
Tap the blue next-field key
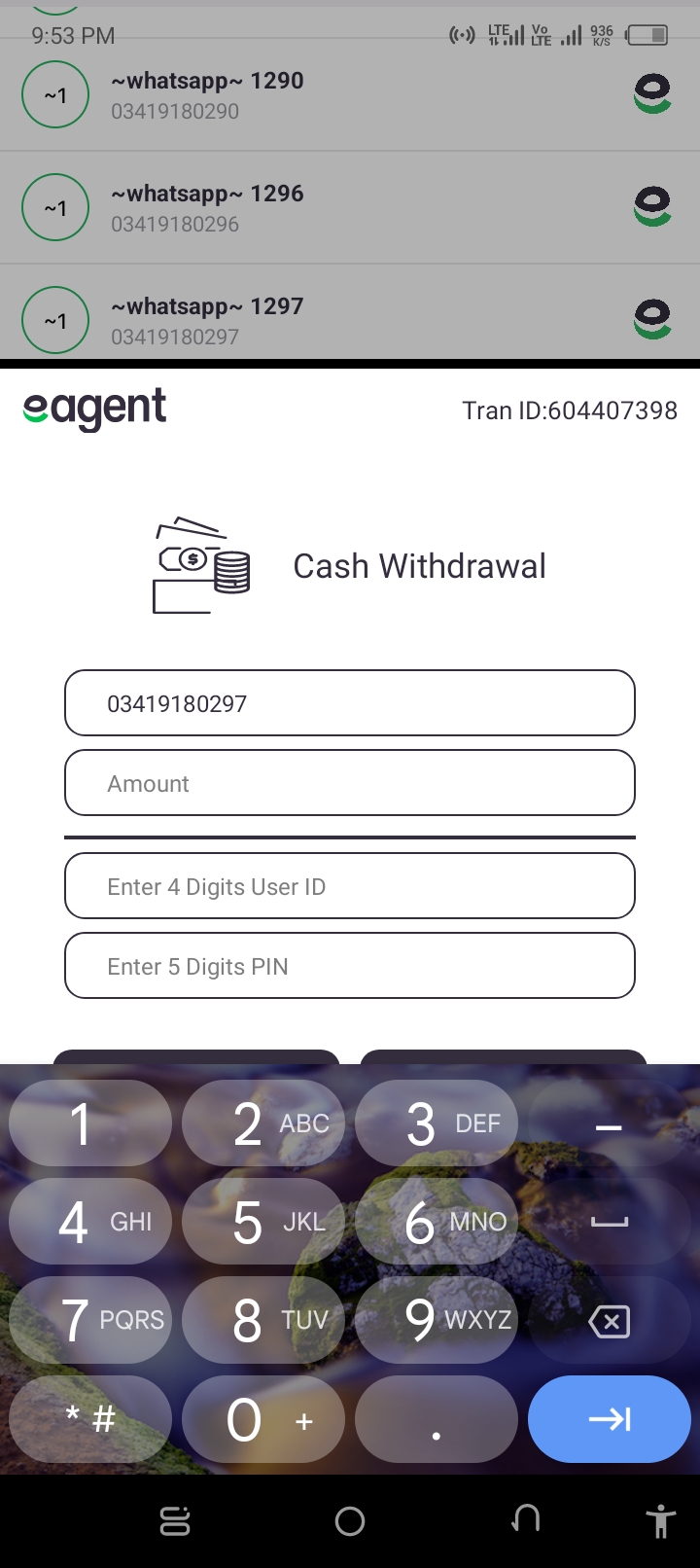coord(610,1419)
